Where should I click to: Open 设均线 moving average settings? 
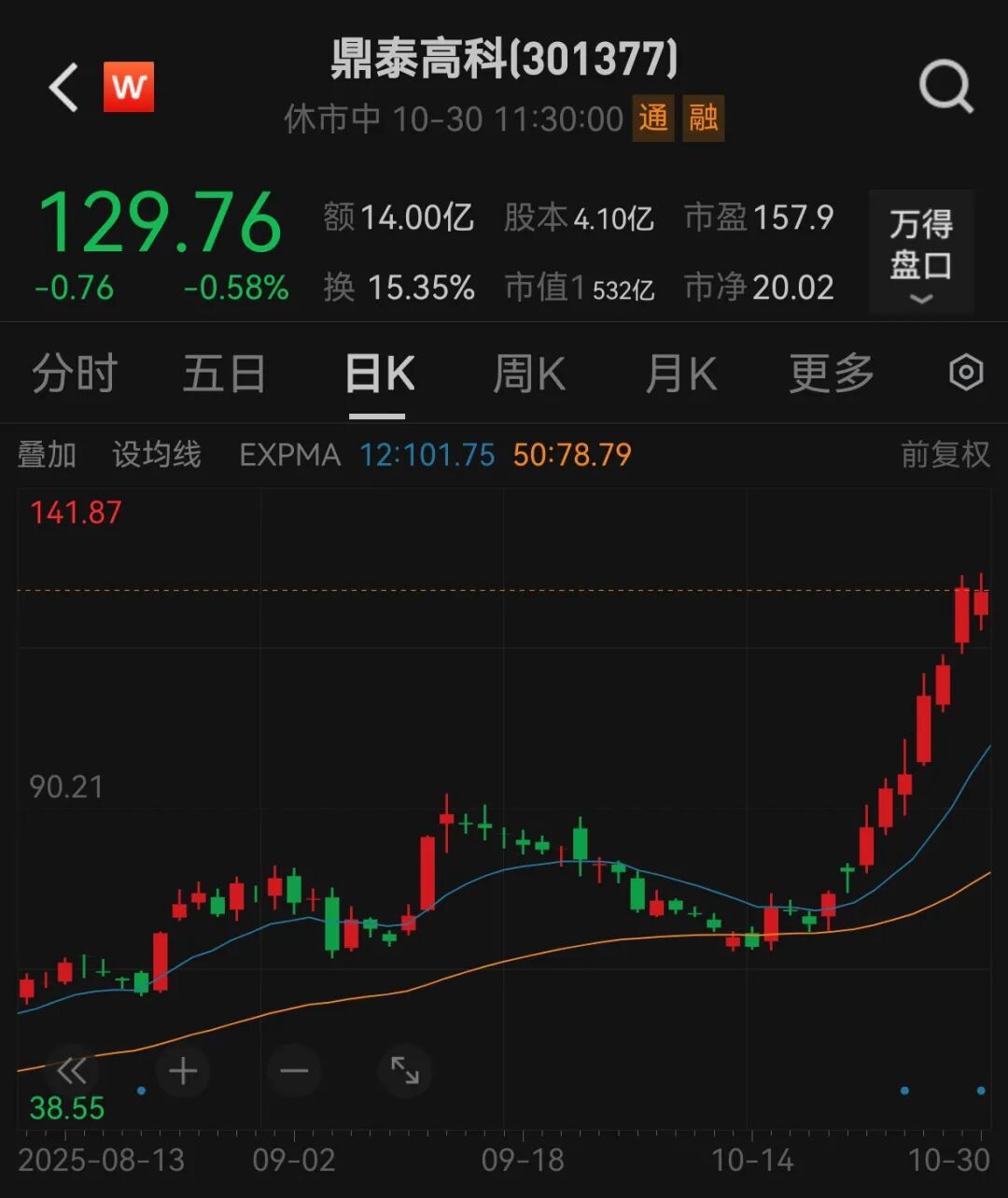tap(157, 455)
